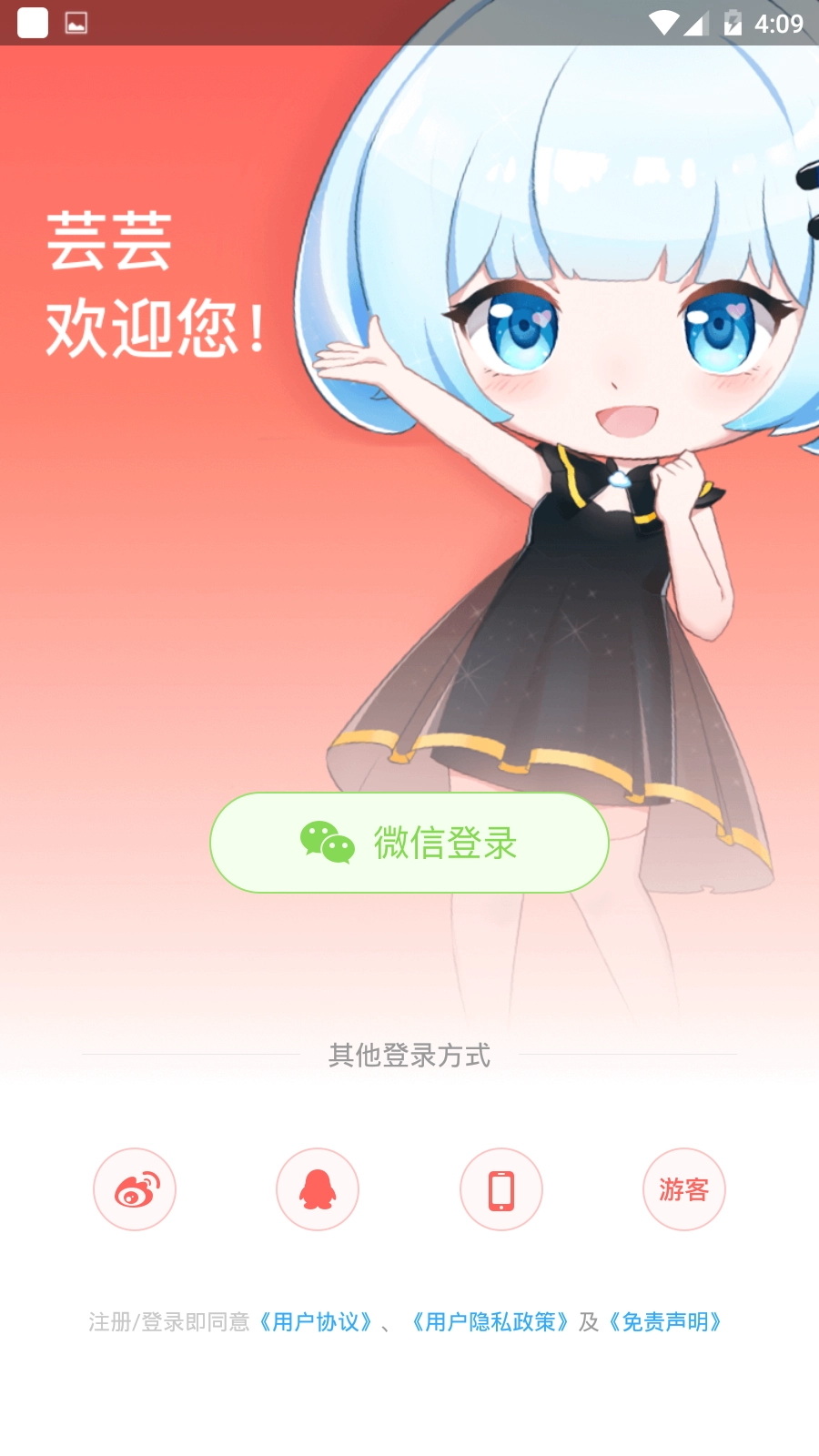Log in with WeChat (微信登录)
The image size is (819, 1456).
(409, 843)
